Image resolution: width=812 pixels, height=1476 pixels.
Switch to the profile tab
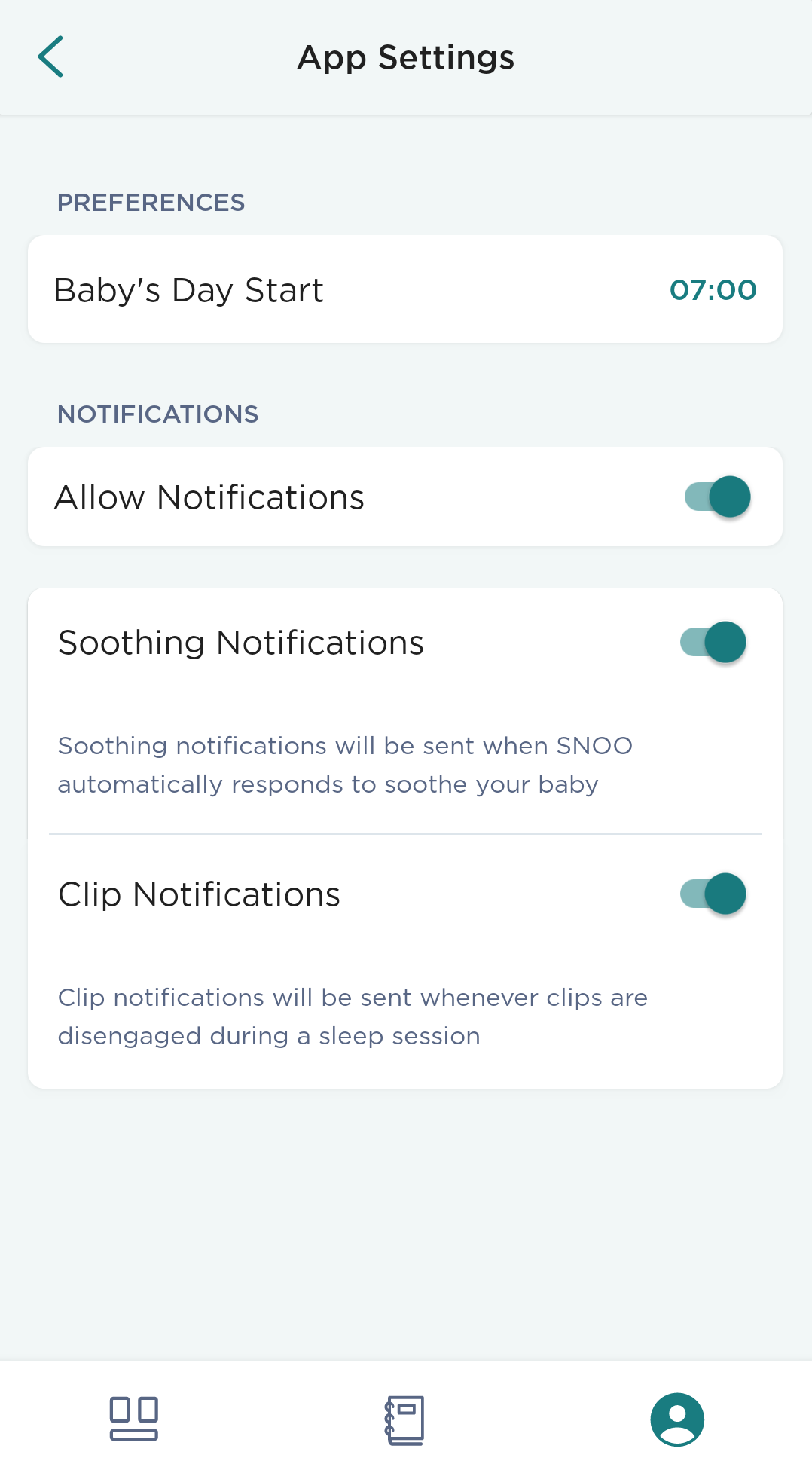click(x=676, y=1419)
